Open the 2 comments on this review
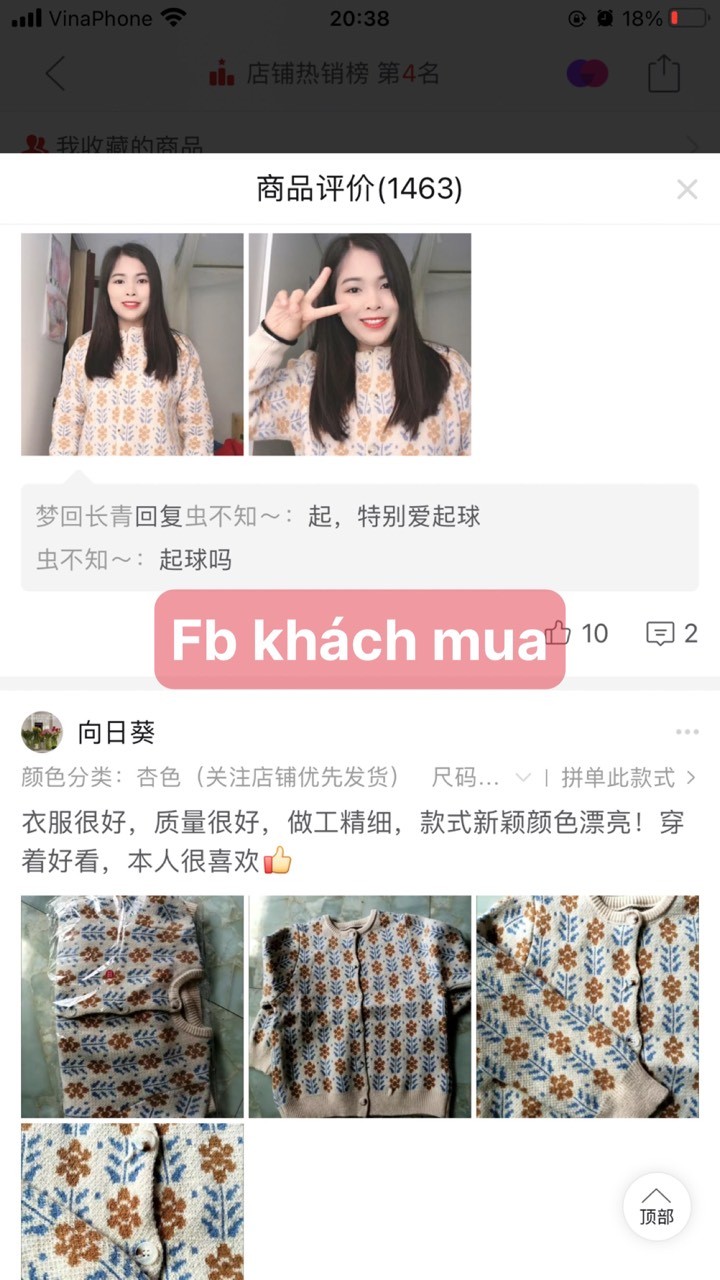 (671, 633)
